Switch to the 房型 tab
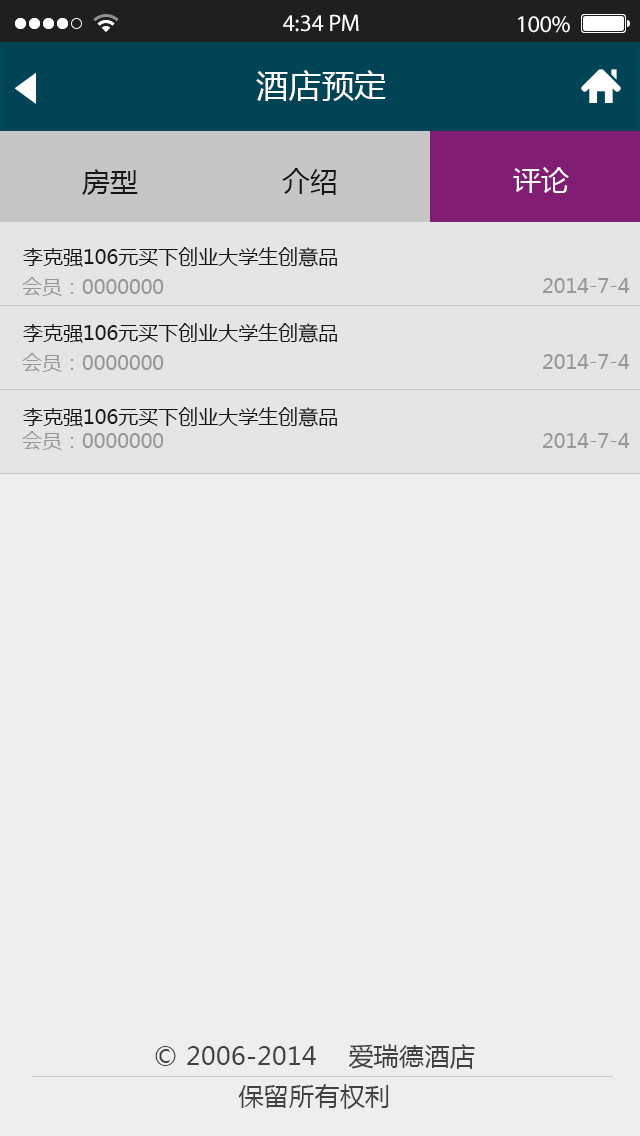Screen dimensions: 640x1136 pos(109,182)
